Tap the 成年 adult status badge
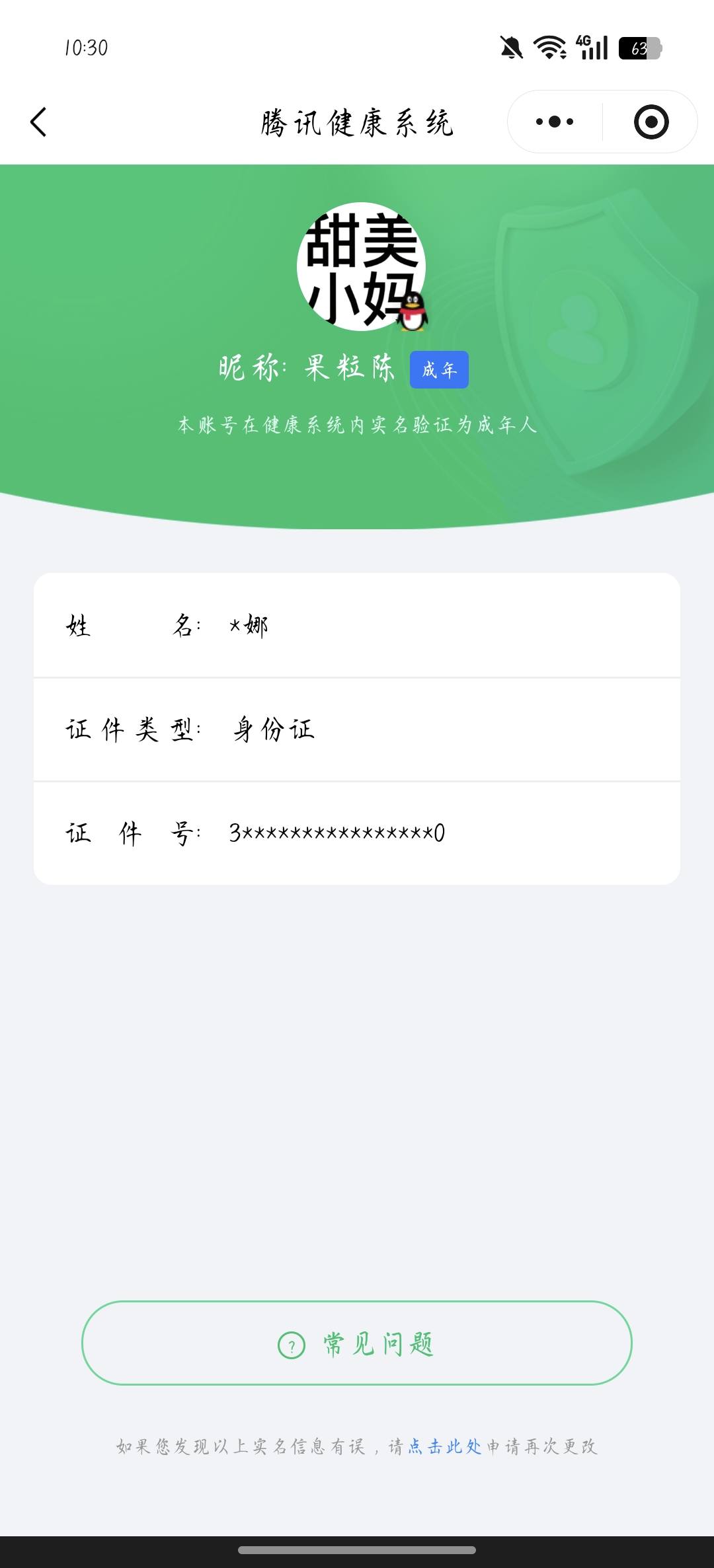The width and height of the screenshot is (714, 1568). click(x=438, y=371)
